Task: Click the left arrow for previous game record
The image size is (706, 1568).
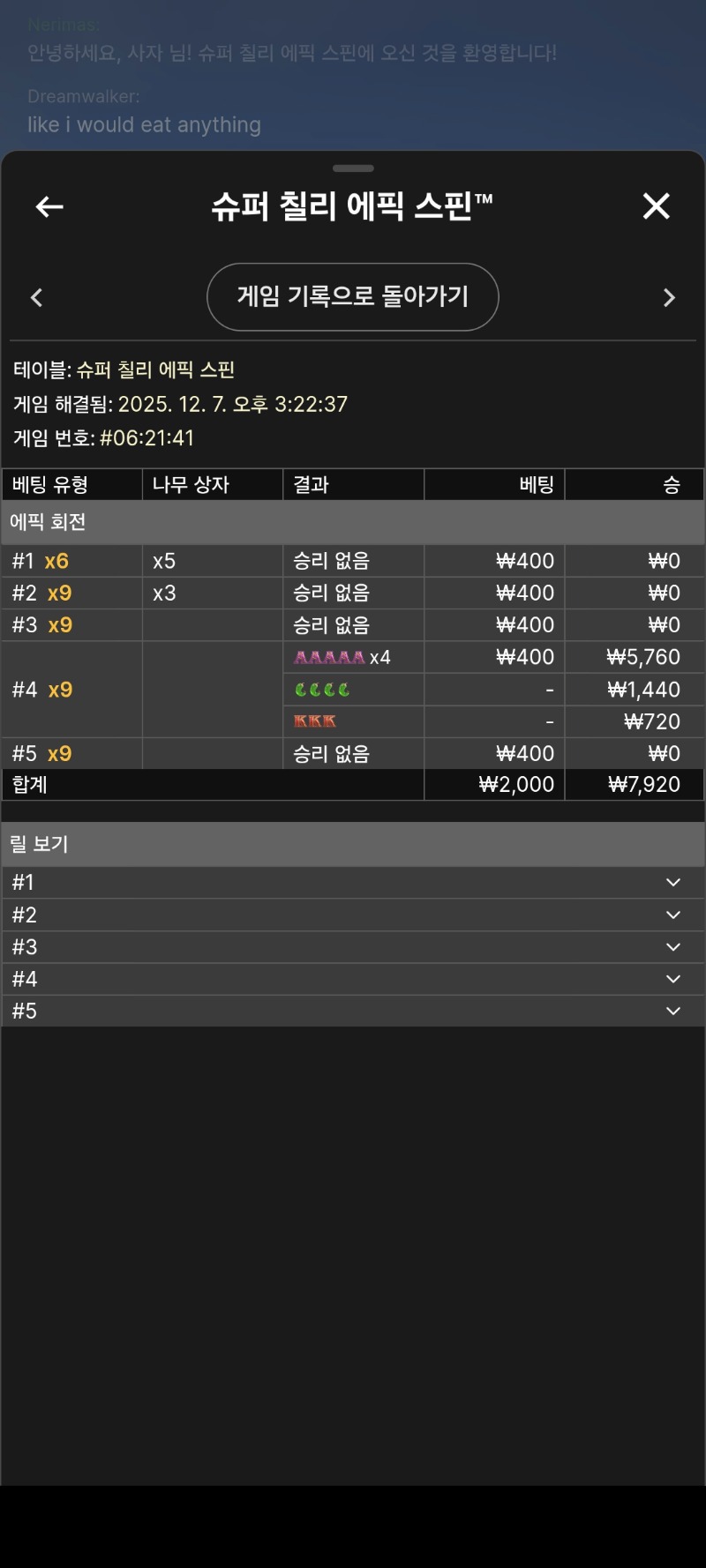Action: tap(36, 297)
